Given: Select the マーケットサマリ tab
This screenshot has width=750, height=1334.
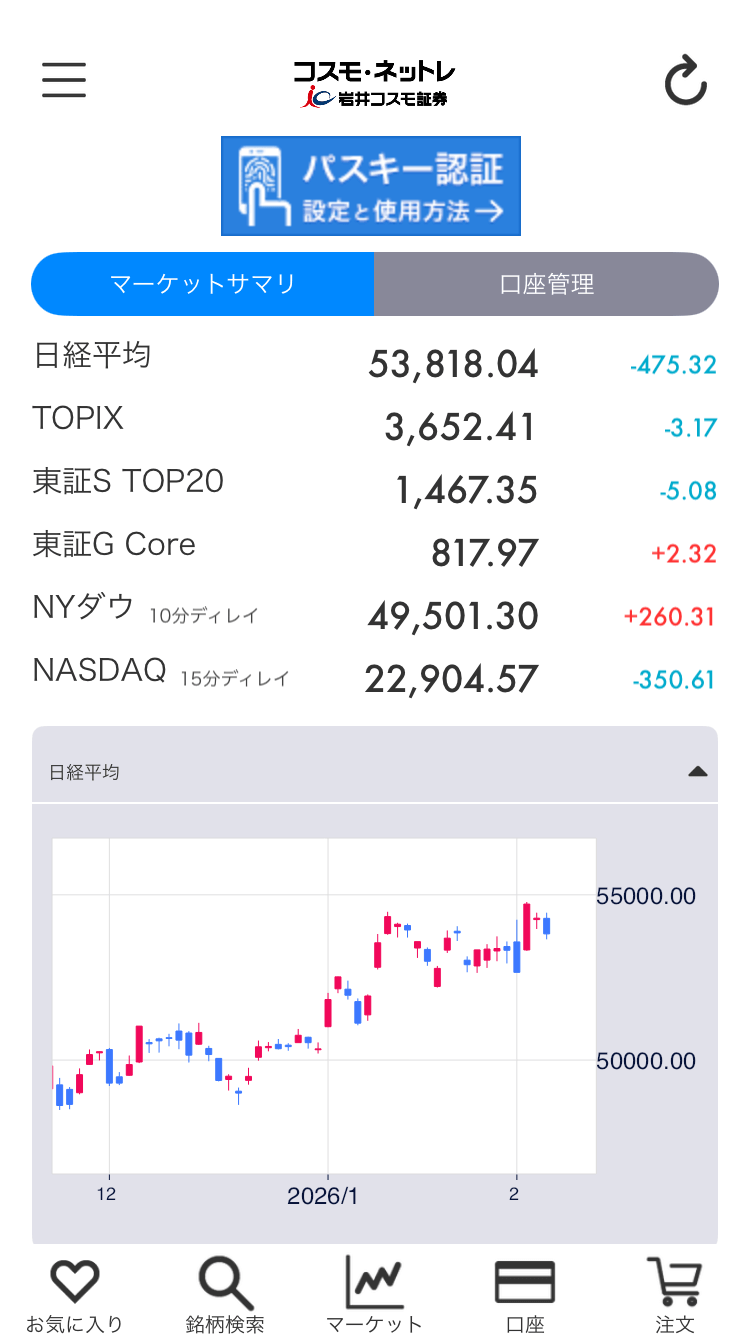Looking at the screenshot, I should click(x=203, y=284).
